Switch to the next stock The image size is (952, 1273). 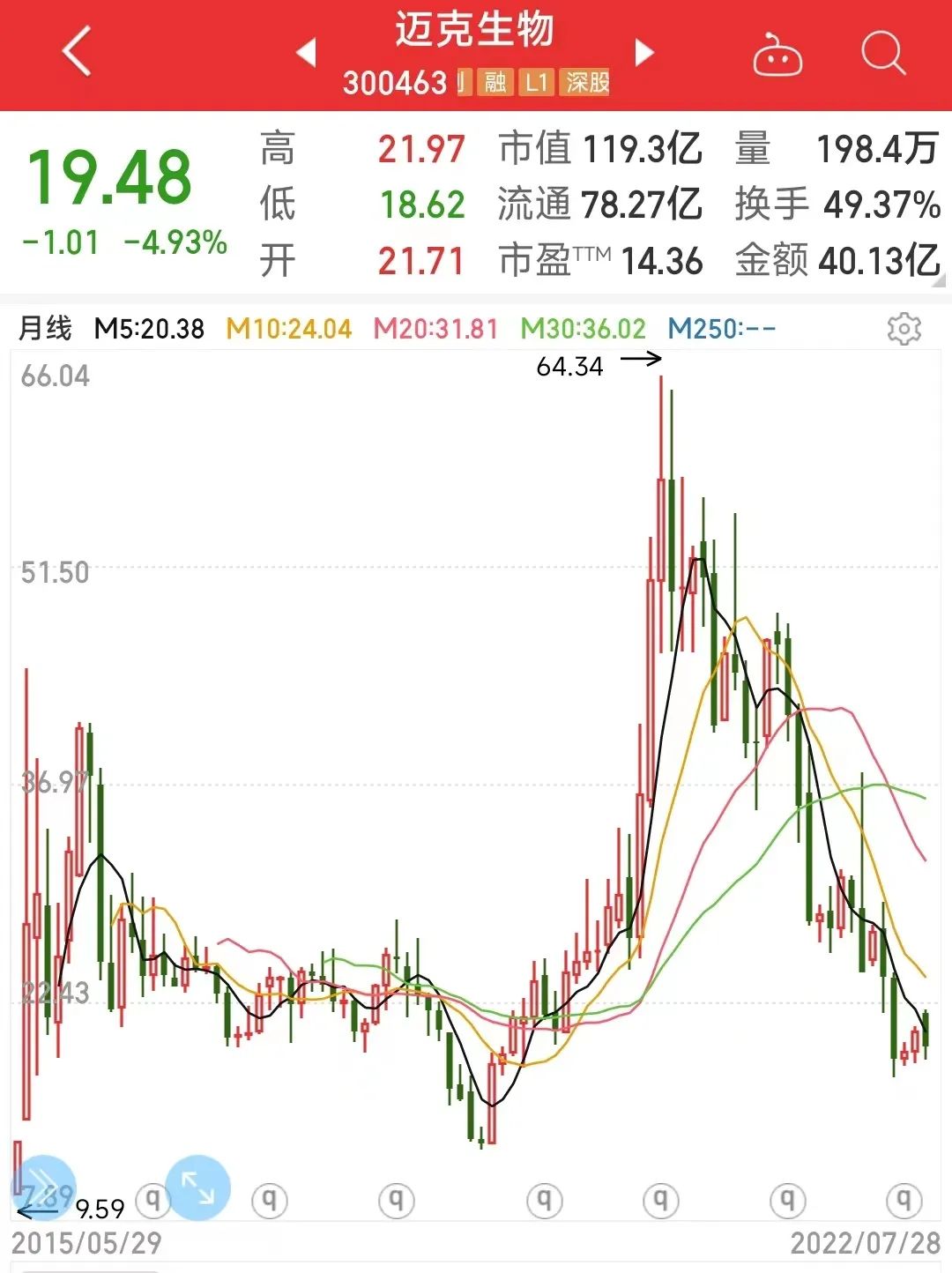[x=645, y=53]
